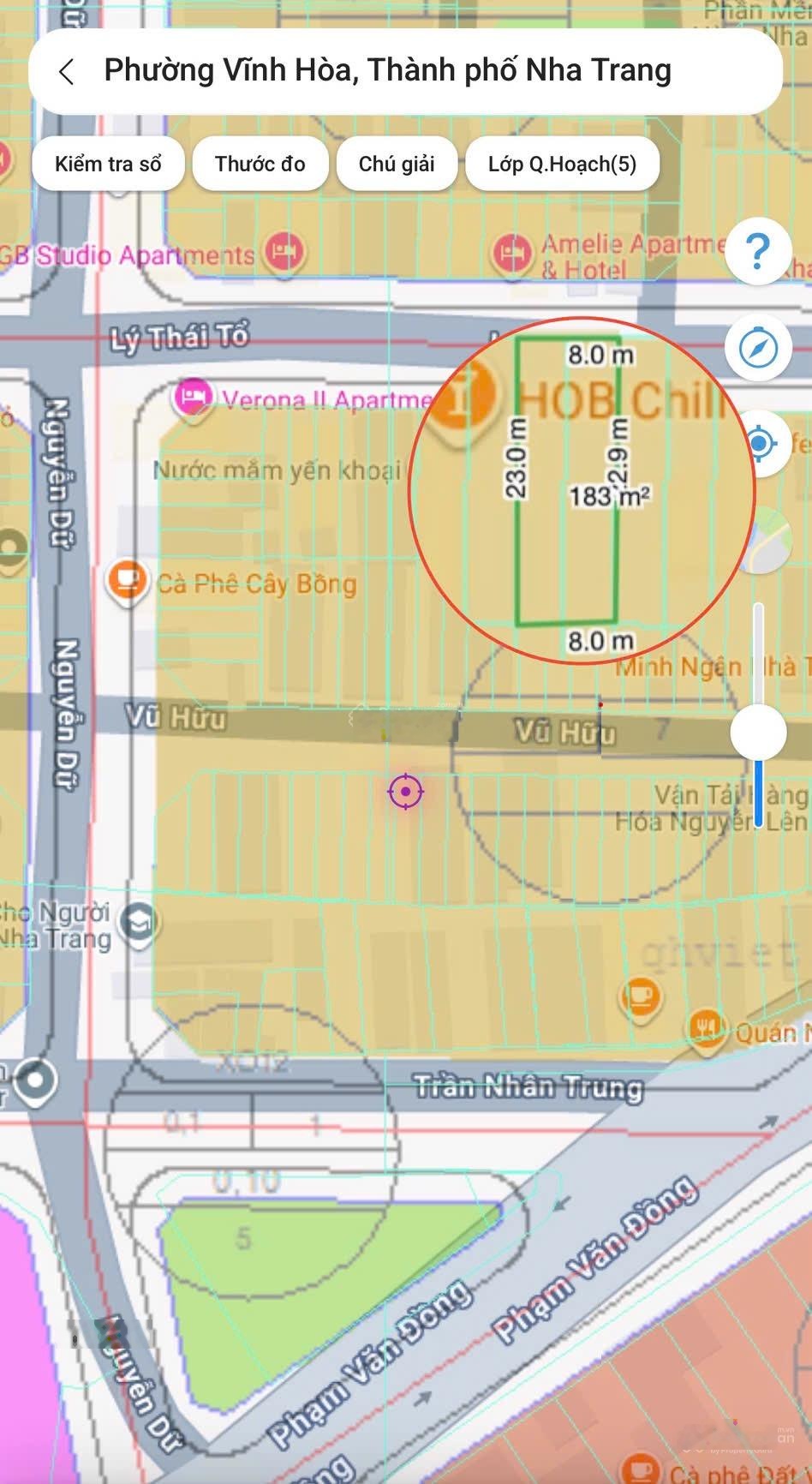Tap the compass orientation button
The image size is (812, 1484).
pos(757,348)
